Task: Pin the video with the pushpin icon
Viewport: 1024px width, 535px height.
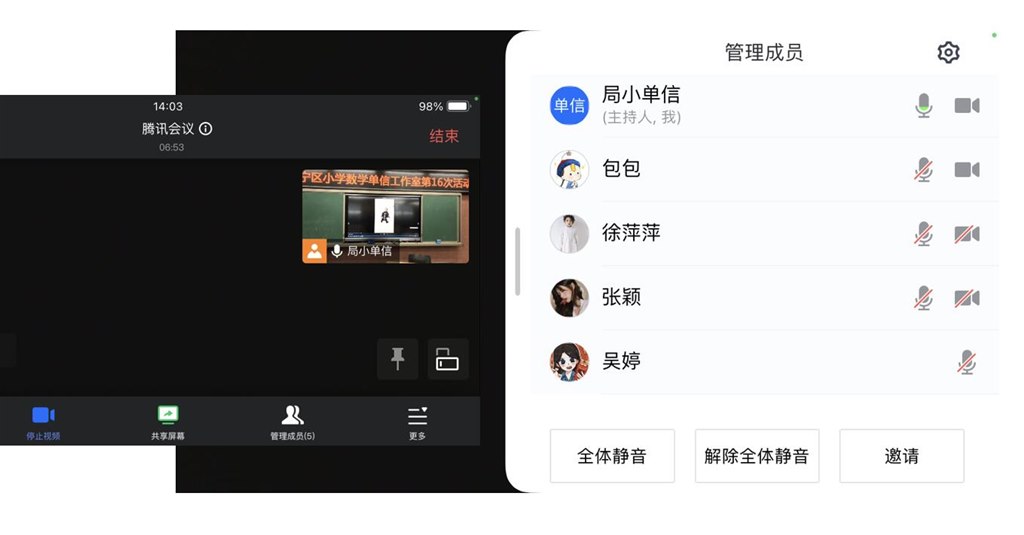Action: pyautogui.click(x=397, y=359)
